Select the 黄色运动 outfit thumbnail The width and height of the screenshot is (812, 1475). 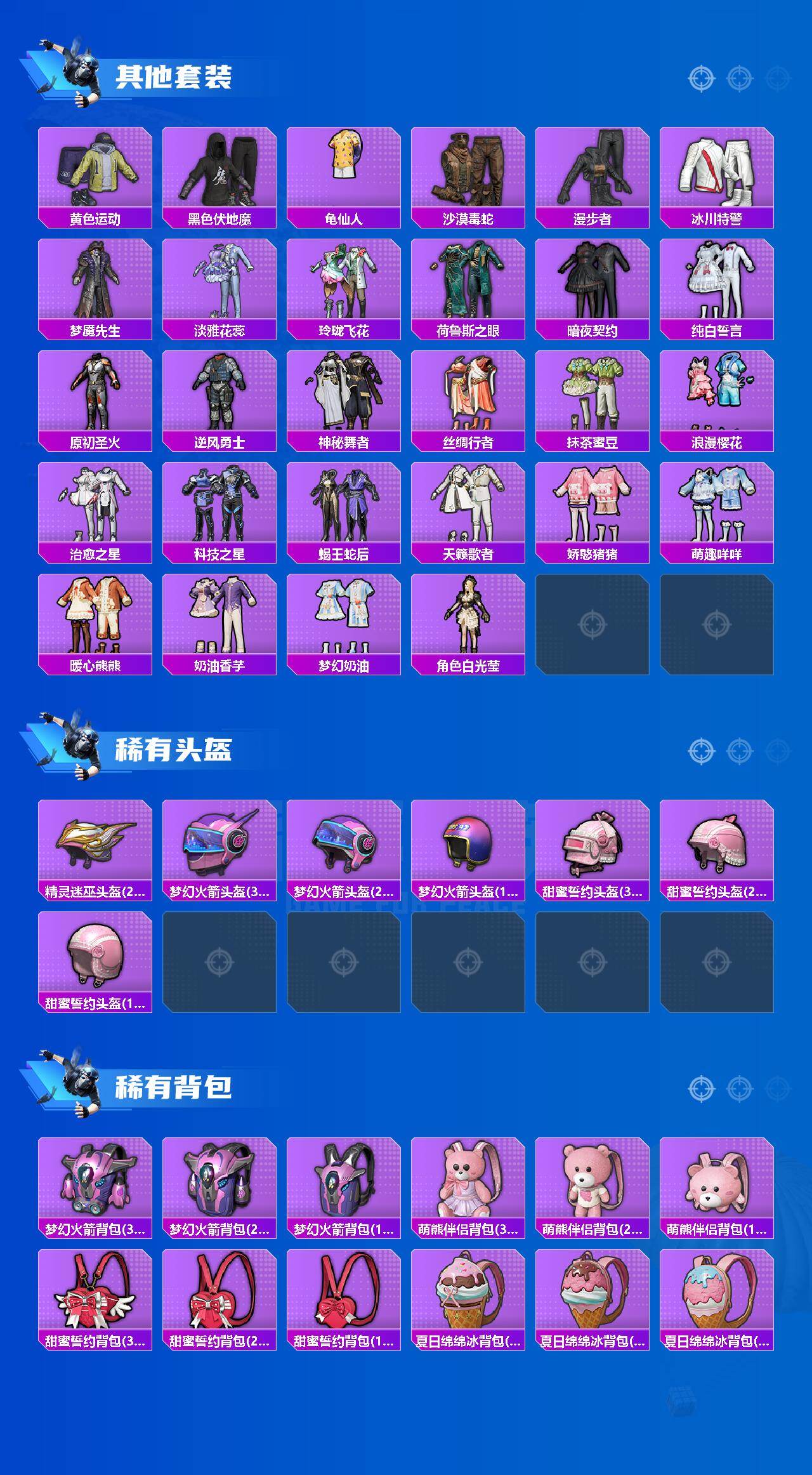point(95,168)
